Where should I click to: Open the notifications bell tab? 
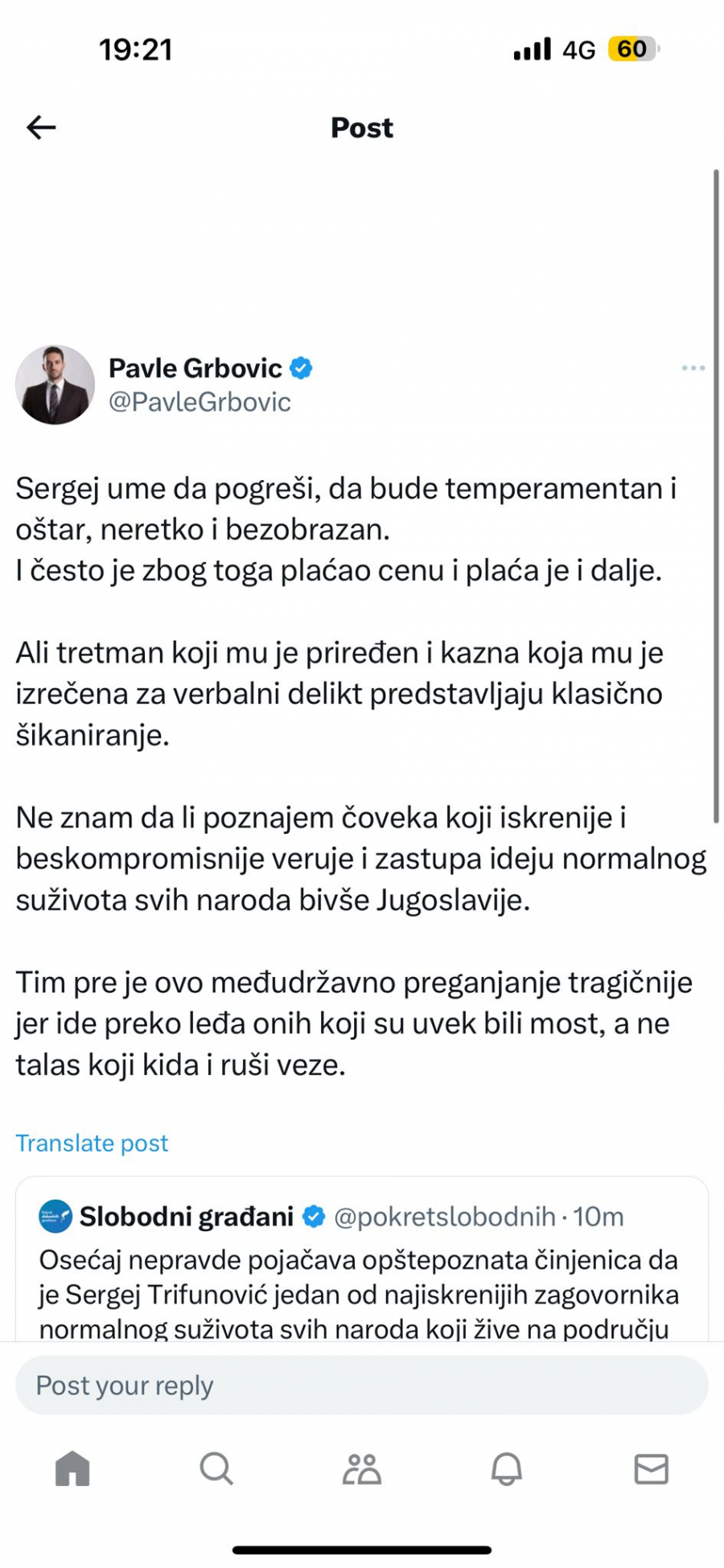tap(507, 1469)
